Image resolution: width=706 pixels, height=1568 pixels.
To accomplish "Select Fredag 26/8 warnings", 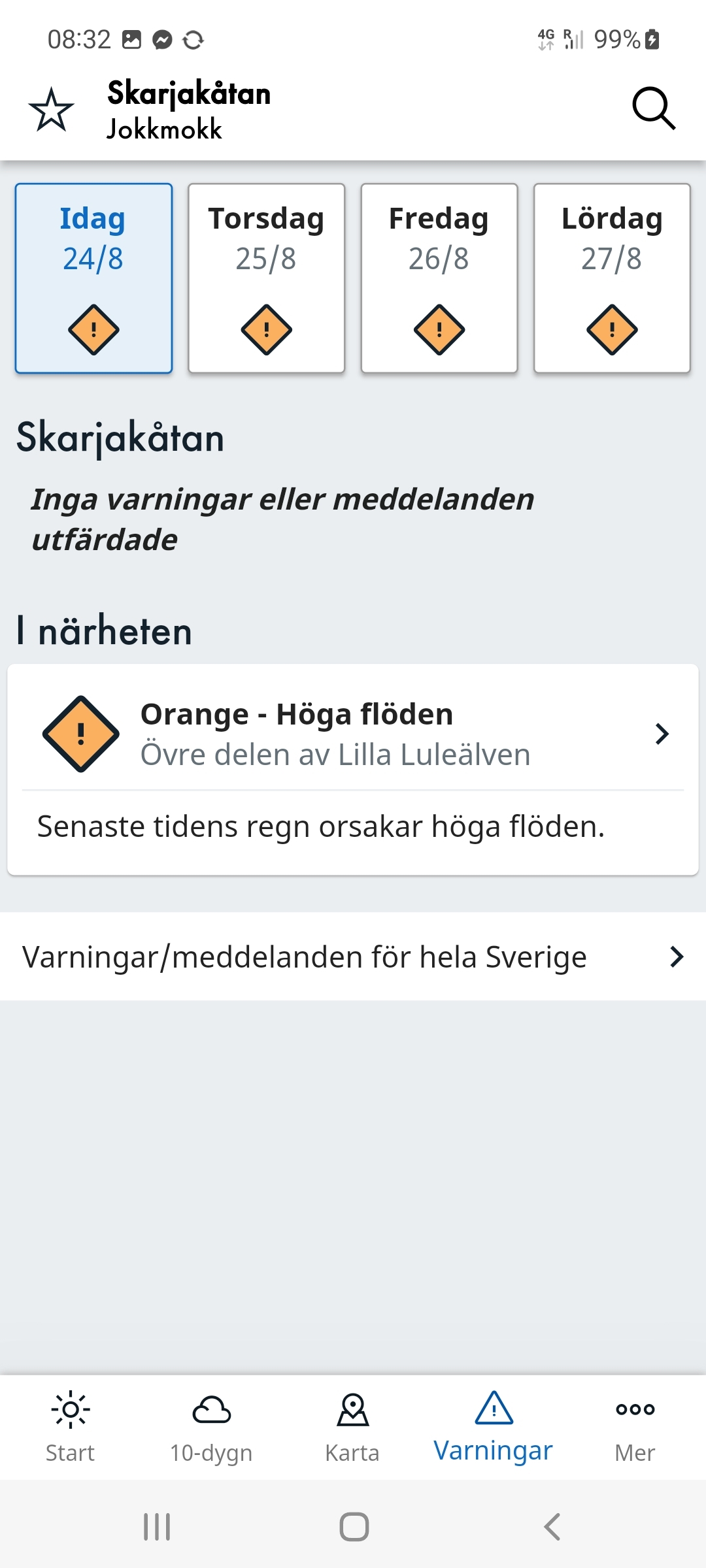I will click(439, 278).
